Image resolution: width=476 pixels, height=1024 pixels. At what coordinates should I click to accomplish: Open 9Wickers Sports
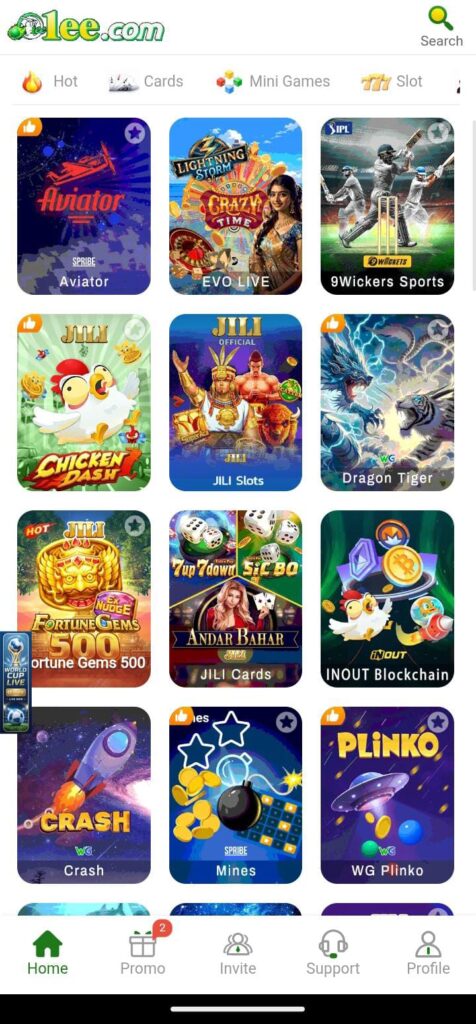[387, 206]
